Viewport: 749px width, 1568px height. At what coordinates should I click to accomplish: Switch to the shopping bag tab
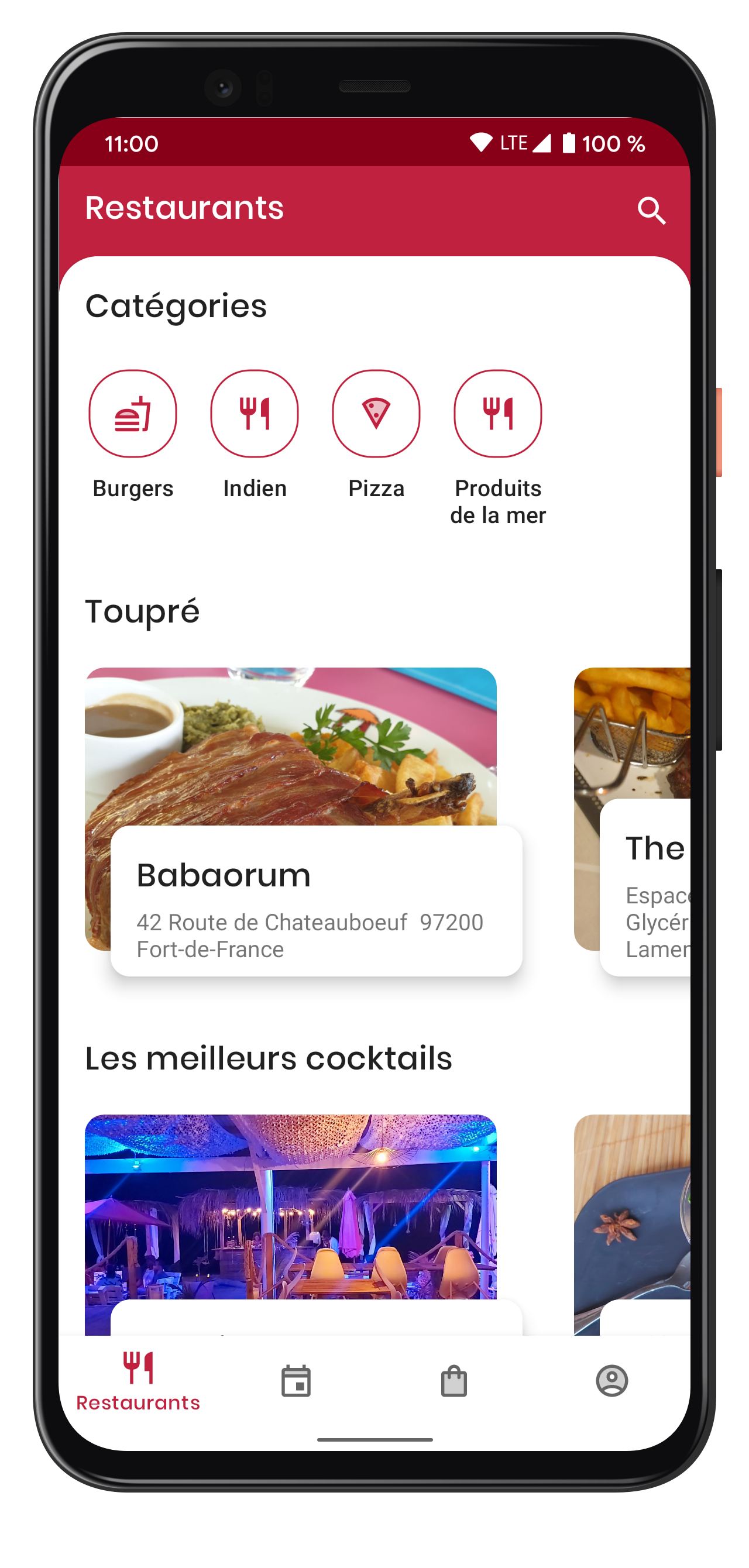pyautogui.click(x=453, y=1381)
